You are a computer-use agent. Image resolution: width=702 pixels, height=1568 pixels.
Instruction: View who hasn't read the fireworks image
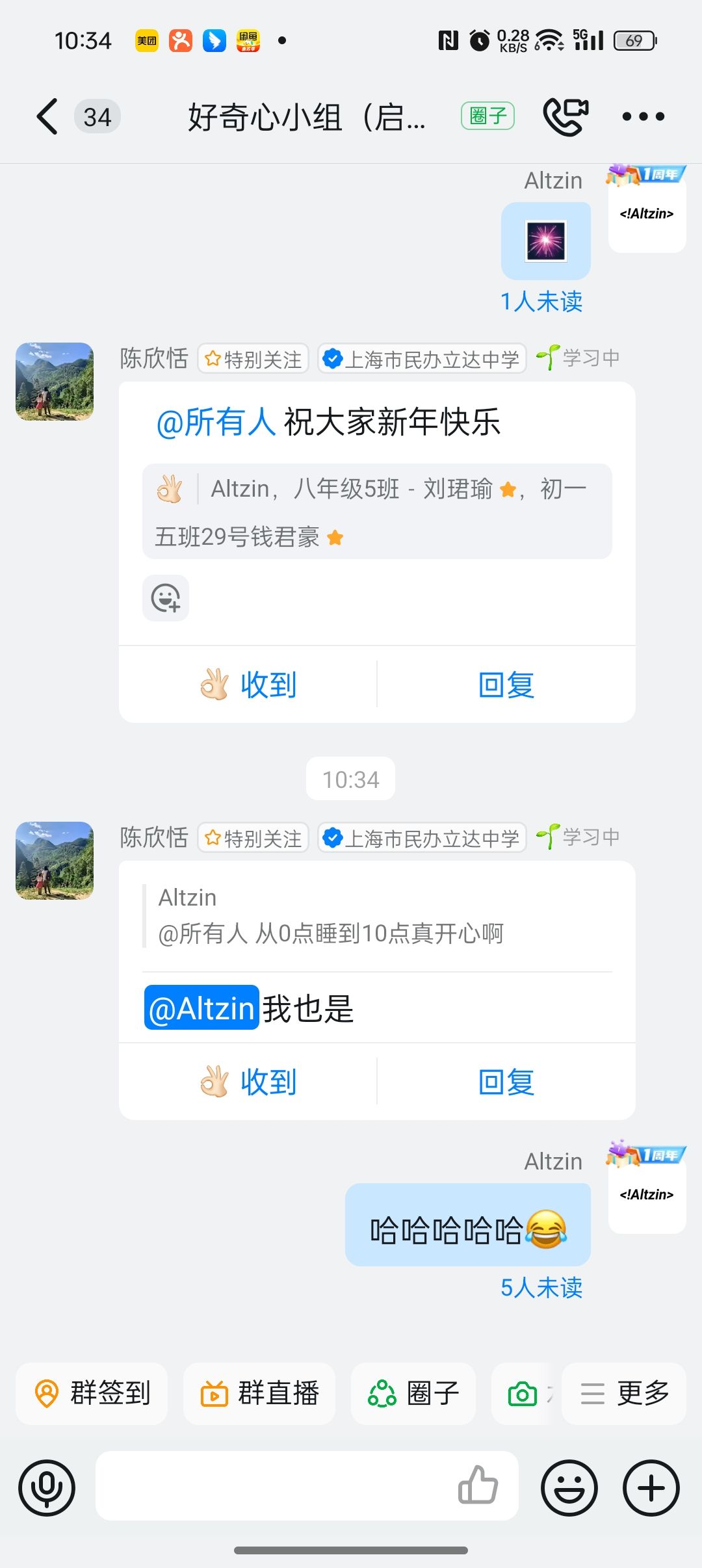tap(541, 302)
